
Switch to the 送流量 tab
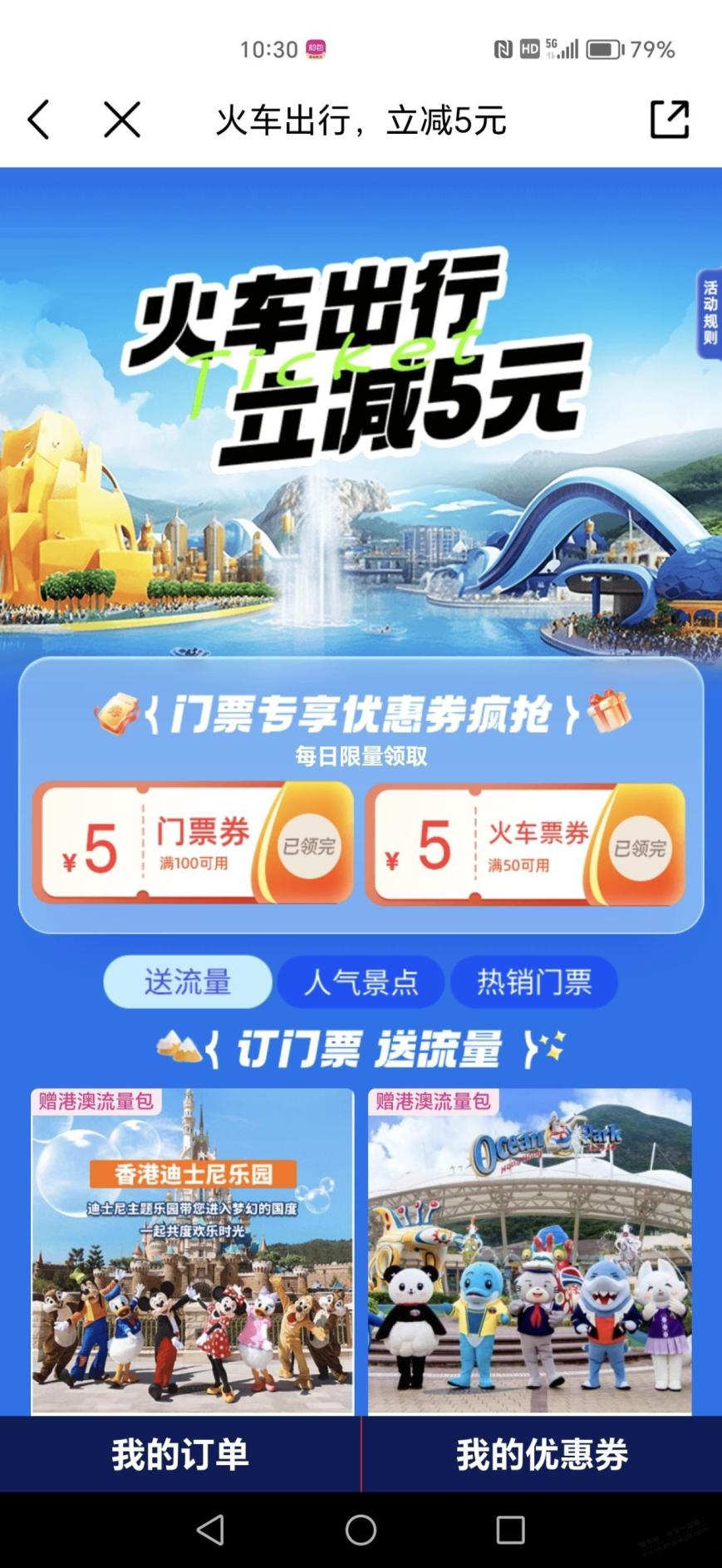(188, 981)
